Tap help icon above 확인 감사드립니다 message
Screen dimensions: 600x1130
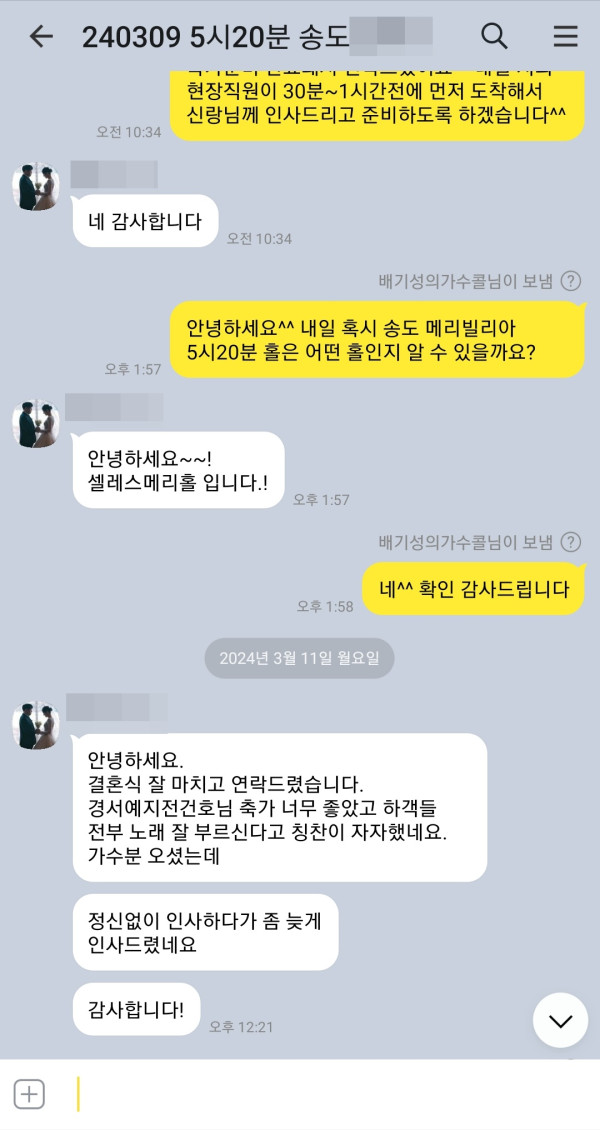click(x=570, y=542)
